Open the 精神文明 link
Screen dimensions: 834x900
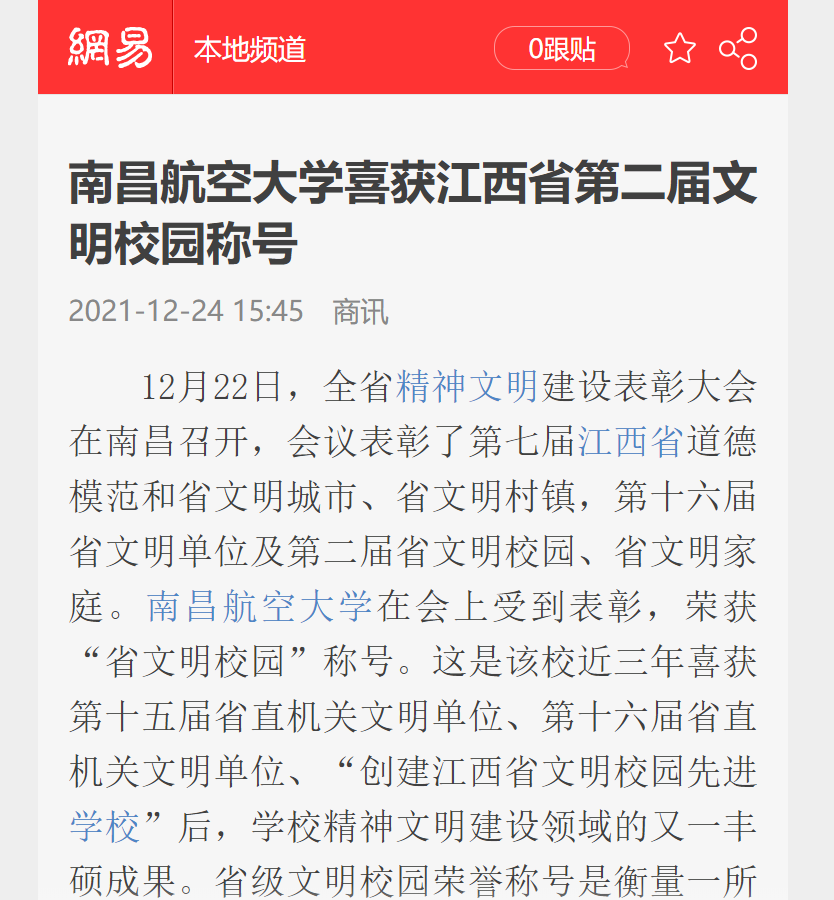pyautogui.click(x=467, y=387)
